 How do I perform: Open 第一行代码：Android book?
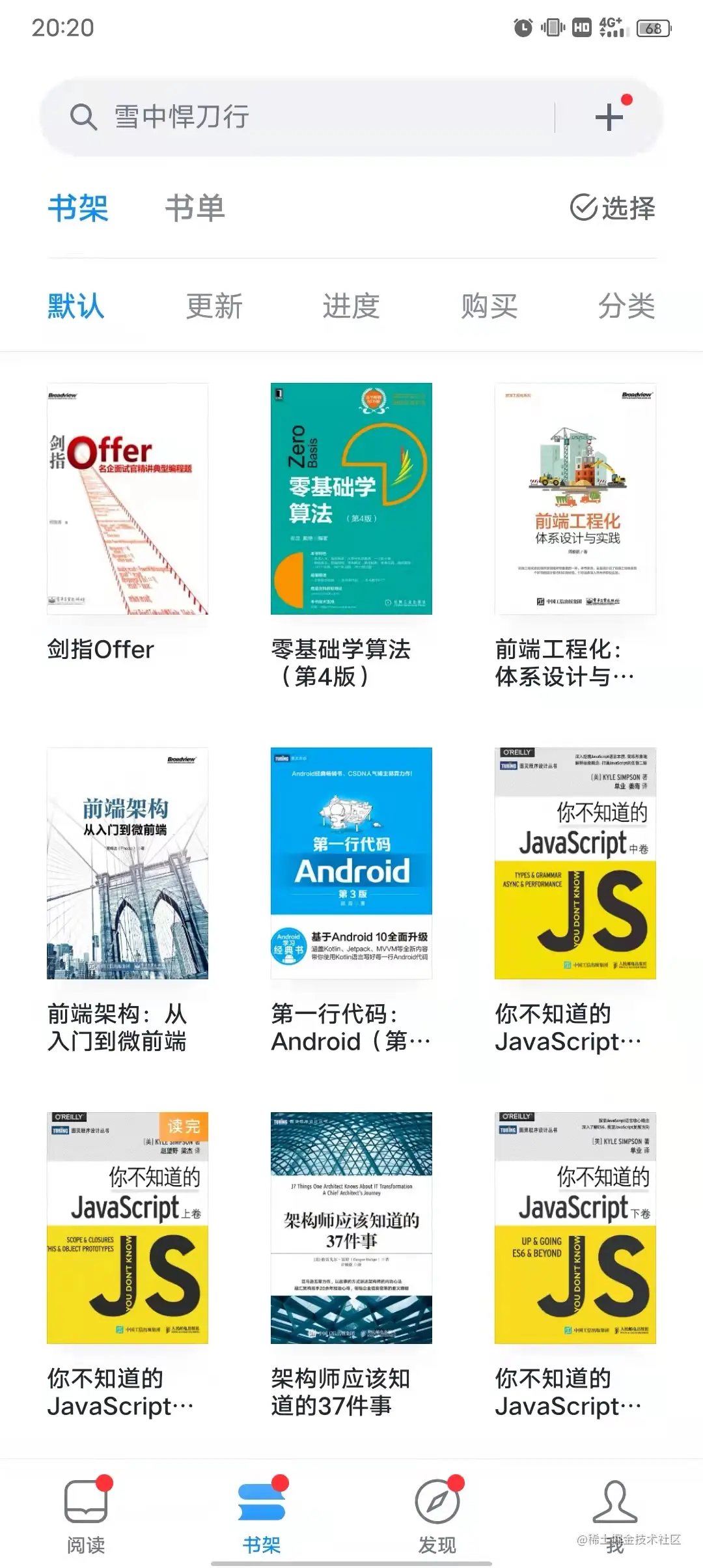[x=351, y=863]
